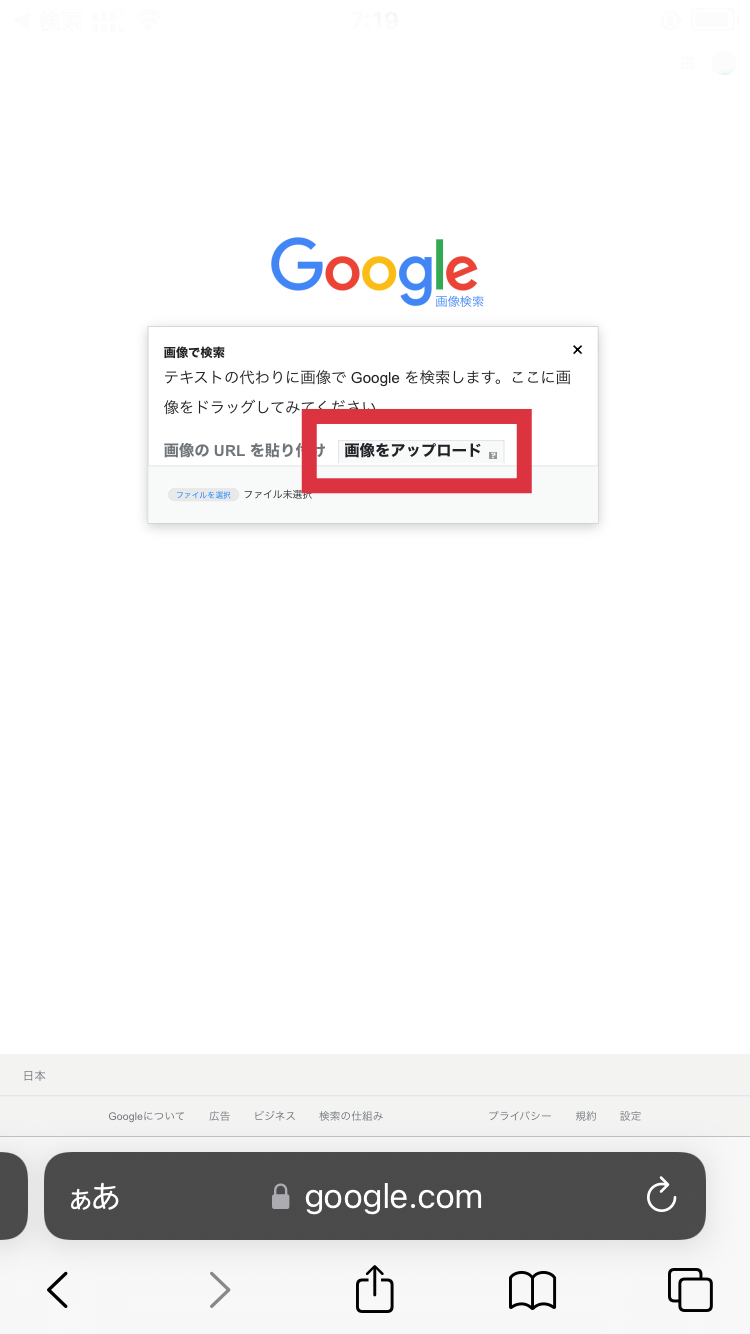Switch to 画像の URL を貼り付け tab
This screenshot has height=1334, width=750.
(x=238, y=451)
